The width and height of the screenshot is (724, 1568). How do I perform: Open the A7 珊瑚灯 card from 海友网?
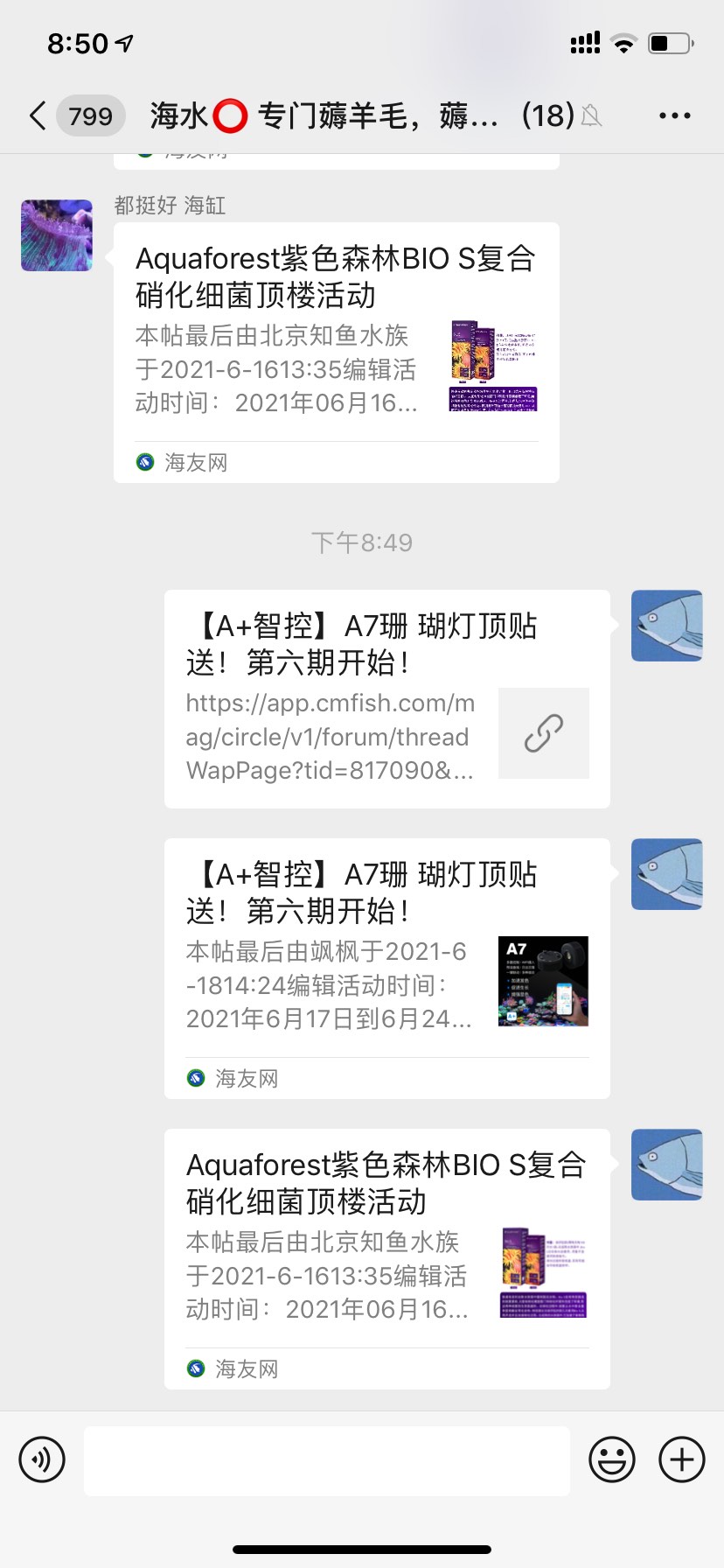click(x=386, y=967)
